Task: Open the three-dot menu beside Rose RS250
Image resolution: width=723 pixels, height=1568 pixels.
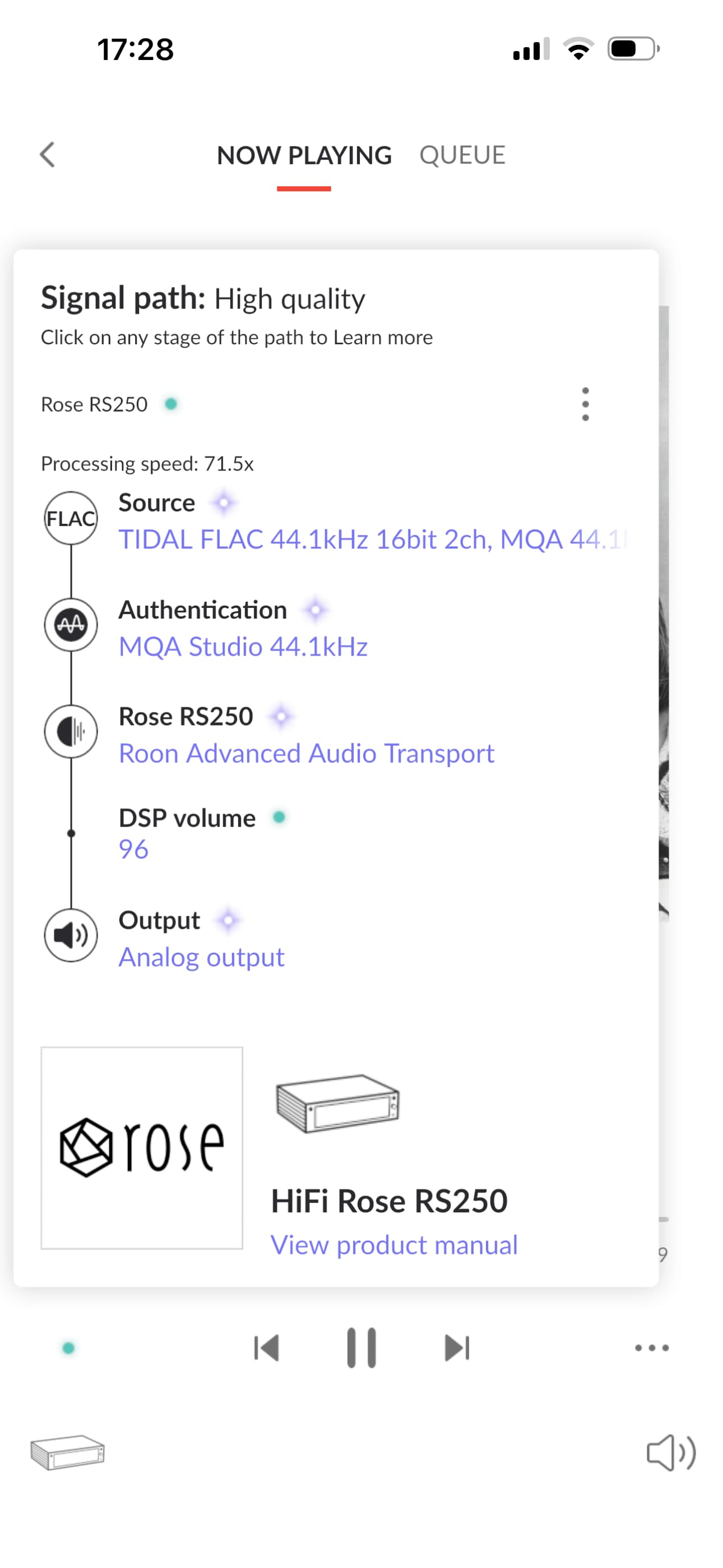Action: [x=585, y=404]
